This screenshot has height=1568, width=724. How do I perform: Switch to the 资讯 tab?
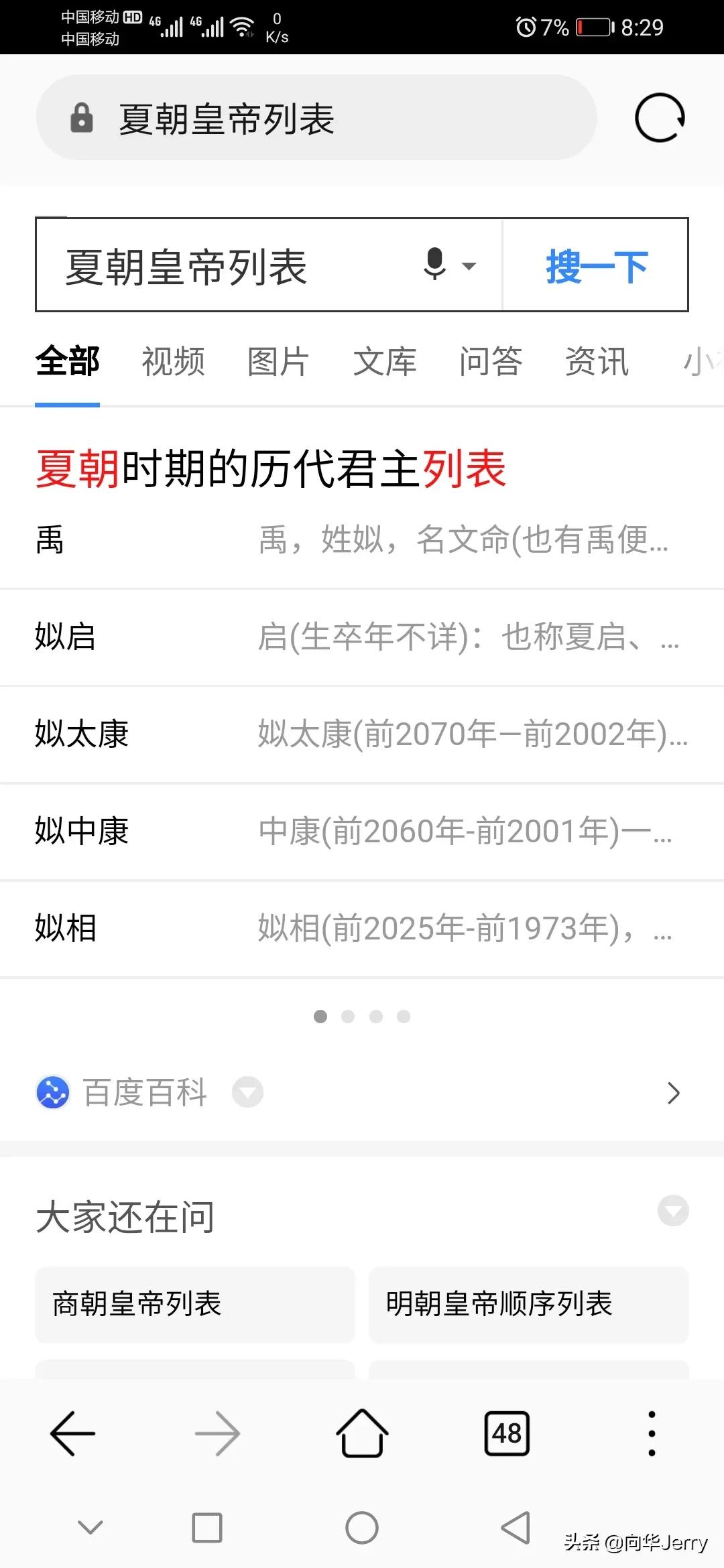[597, 362]
